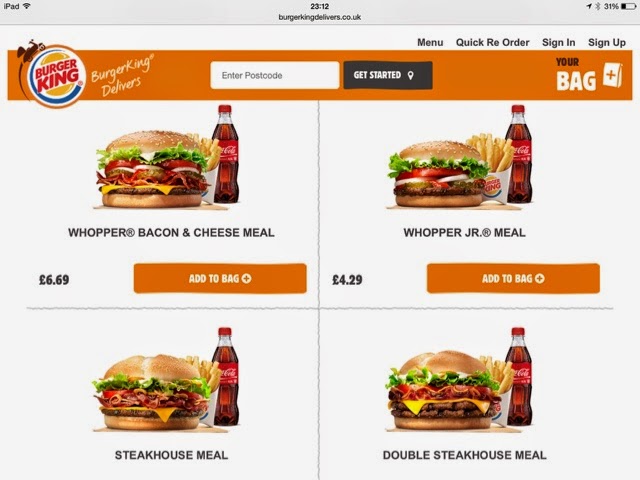Open the Menu link
This screenshot has height=480, width=640.
pos(430,42)
